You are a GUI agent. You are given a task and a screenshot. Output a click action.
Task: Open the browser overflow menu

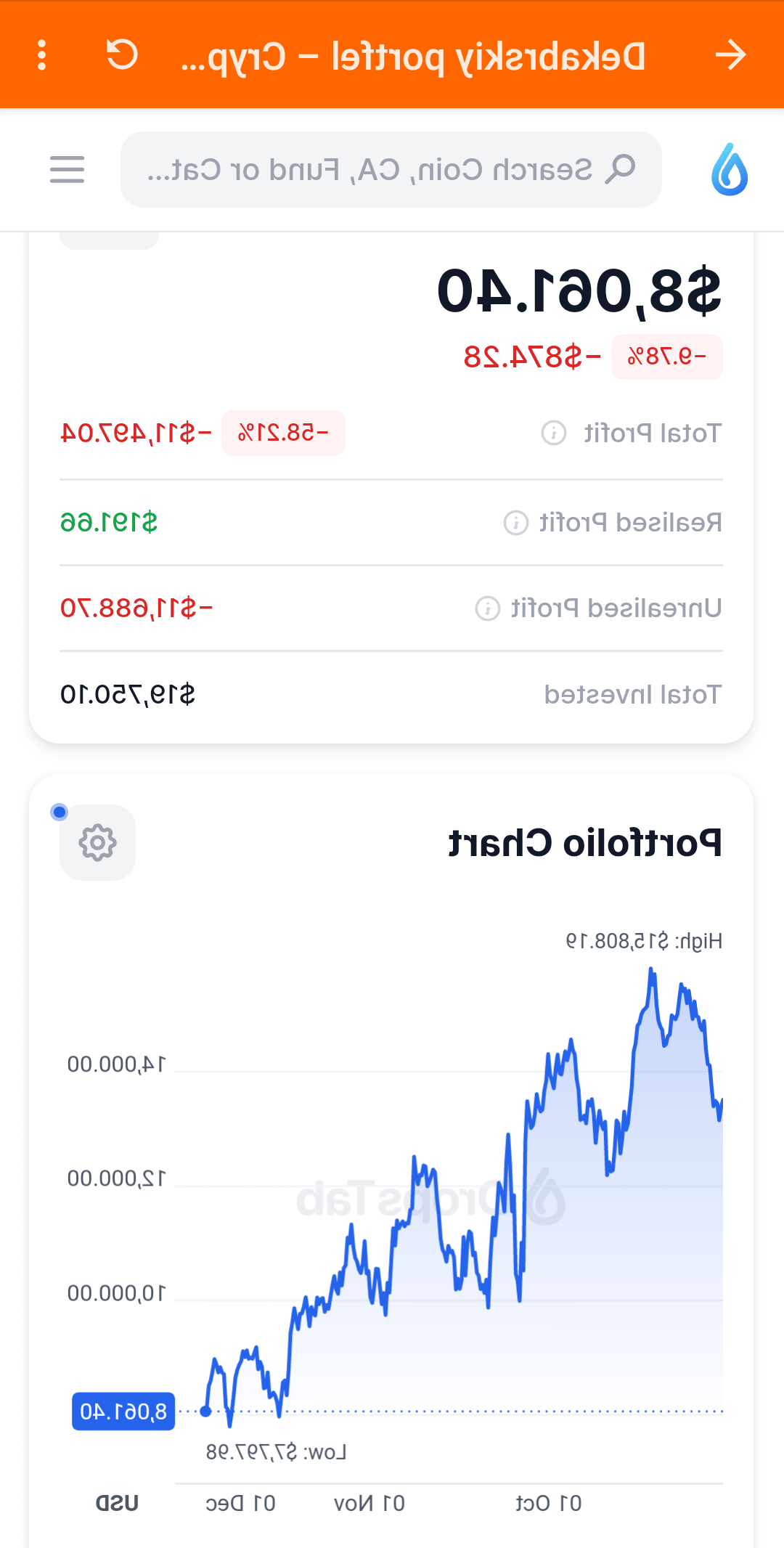pos(42,55)
